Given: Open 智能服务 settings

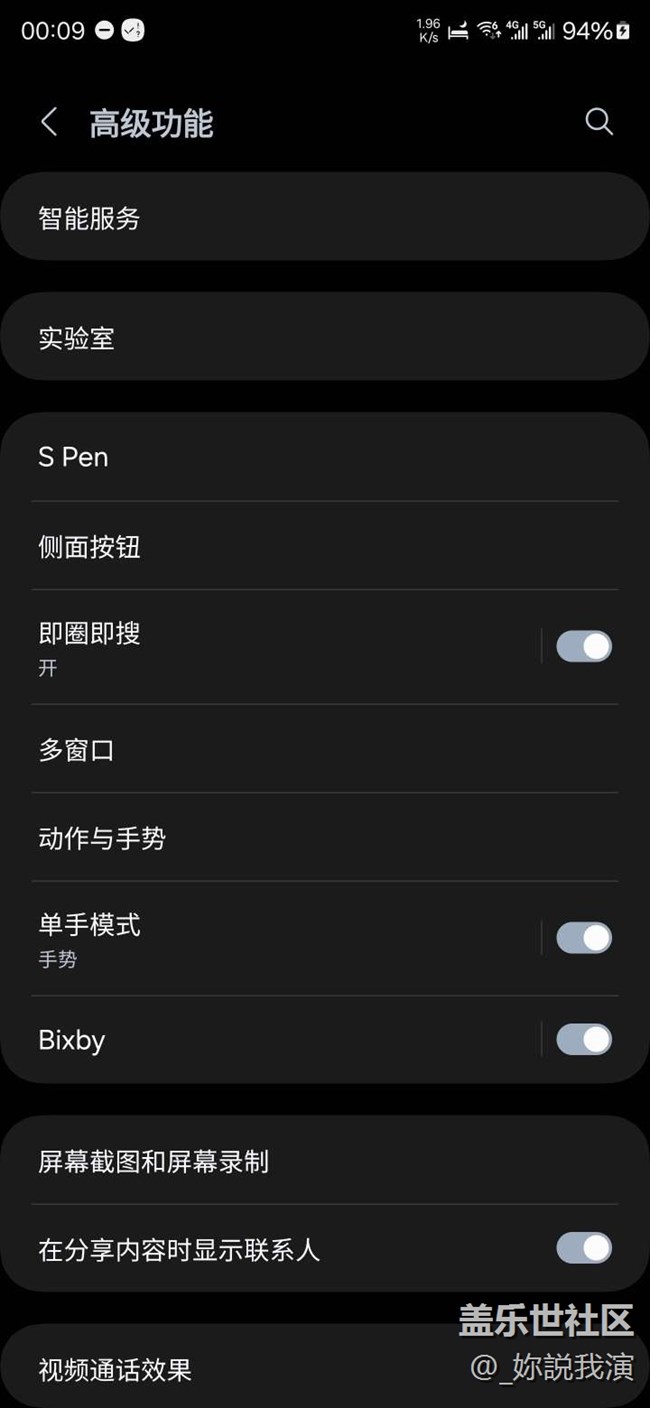Looking at the screenshot, I should 325,218.
